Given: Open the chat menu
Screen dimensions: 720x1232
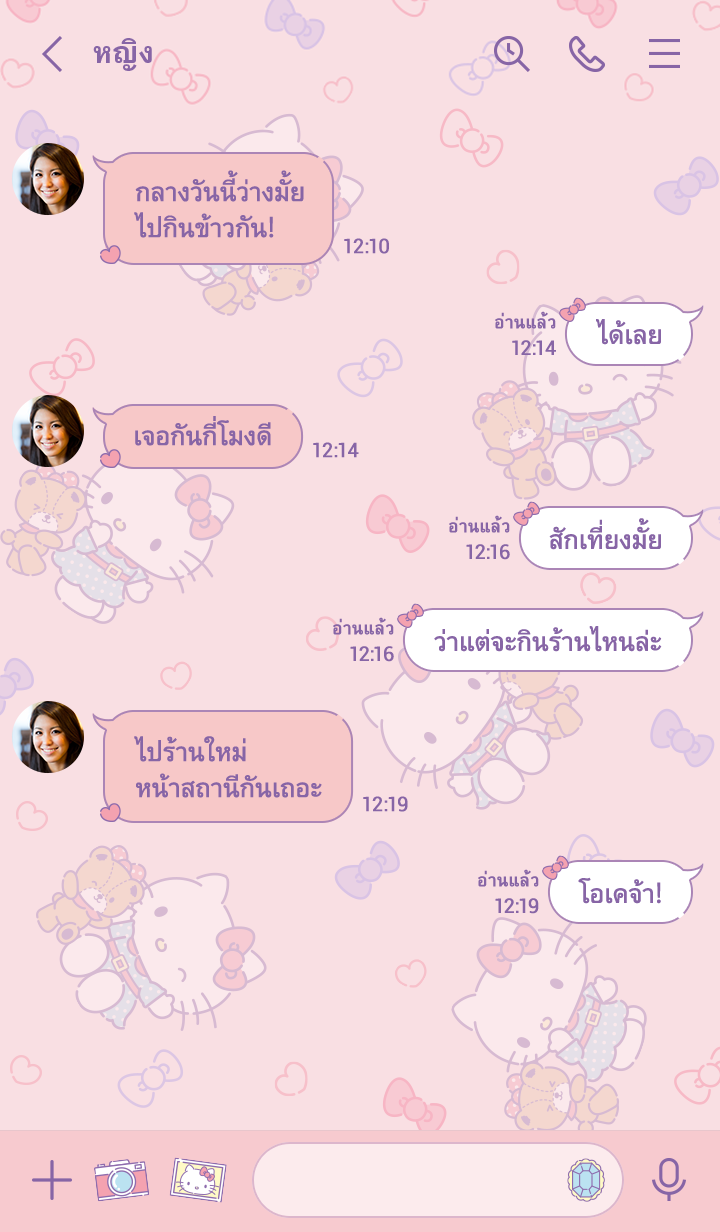Looking at the screenshot, I should [x=664, y=54].
